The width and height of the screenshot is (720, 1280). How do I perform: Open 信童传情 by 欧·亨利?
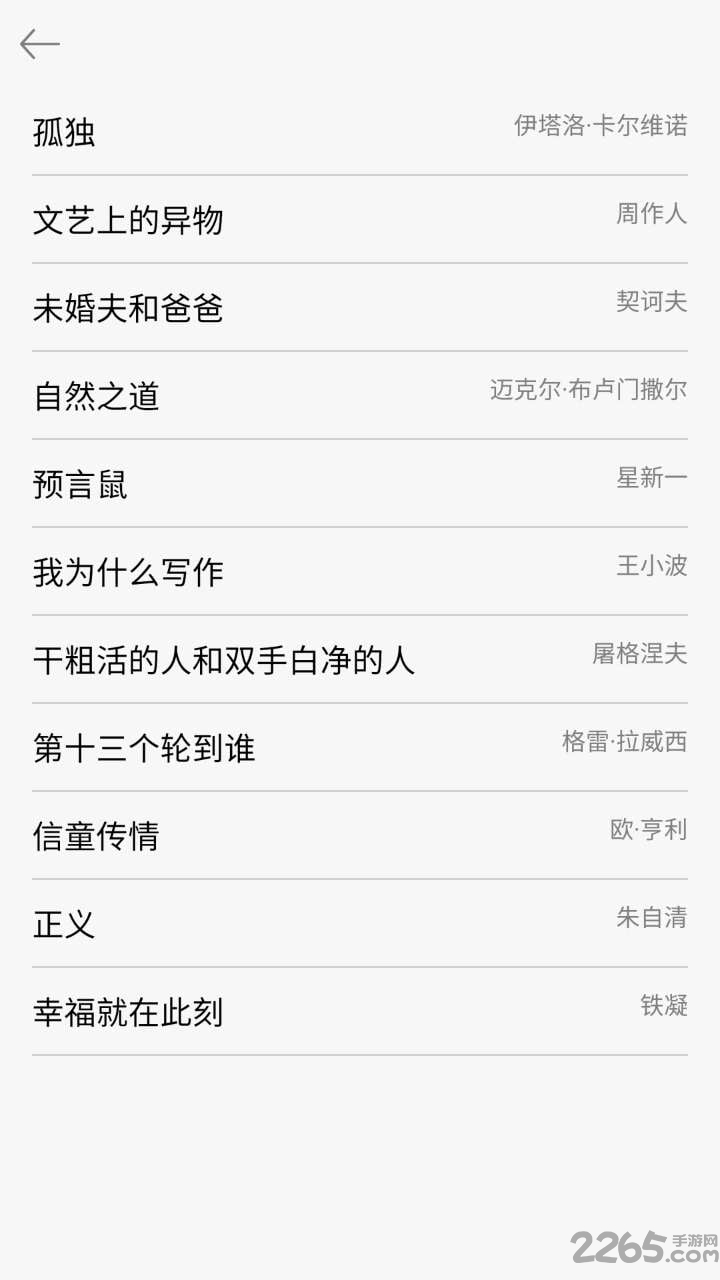click(x=96, y=836)
